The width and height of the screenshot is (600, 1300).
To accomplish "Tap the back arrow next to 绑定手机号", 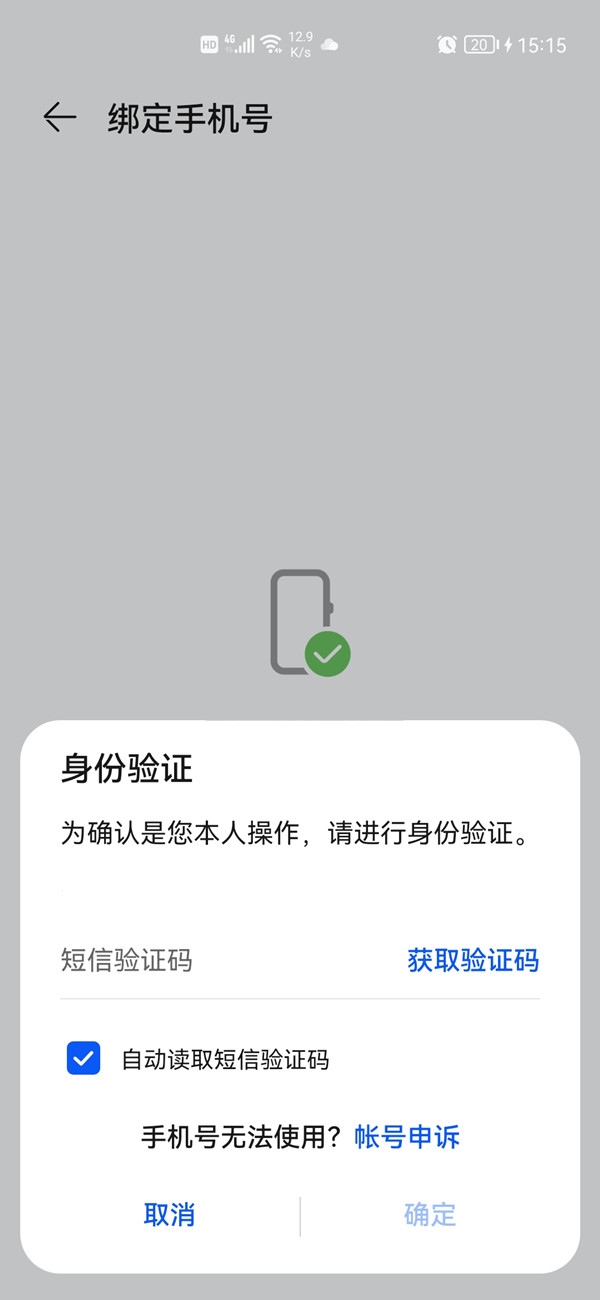I will (x=60, y=118).
